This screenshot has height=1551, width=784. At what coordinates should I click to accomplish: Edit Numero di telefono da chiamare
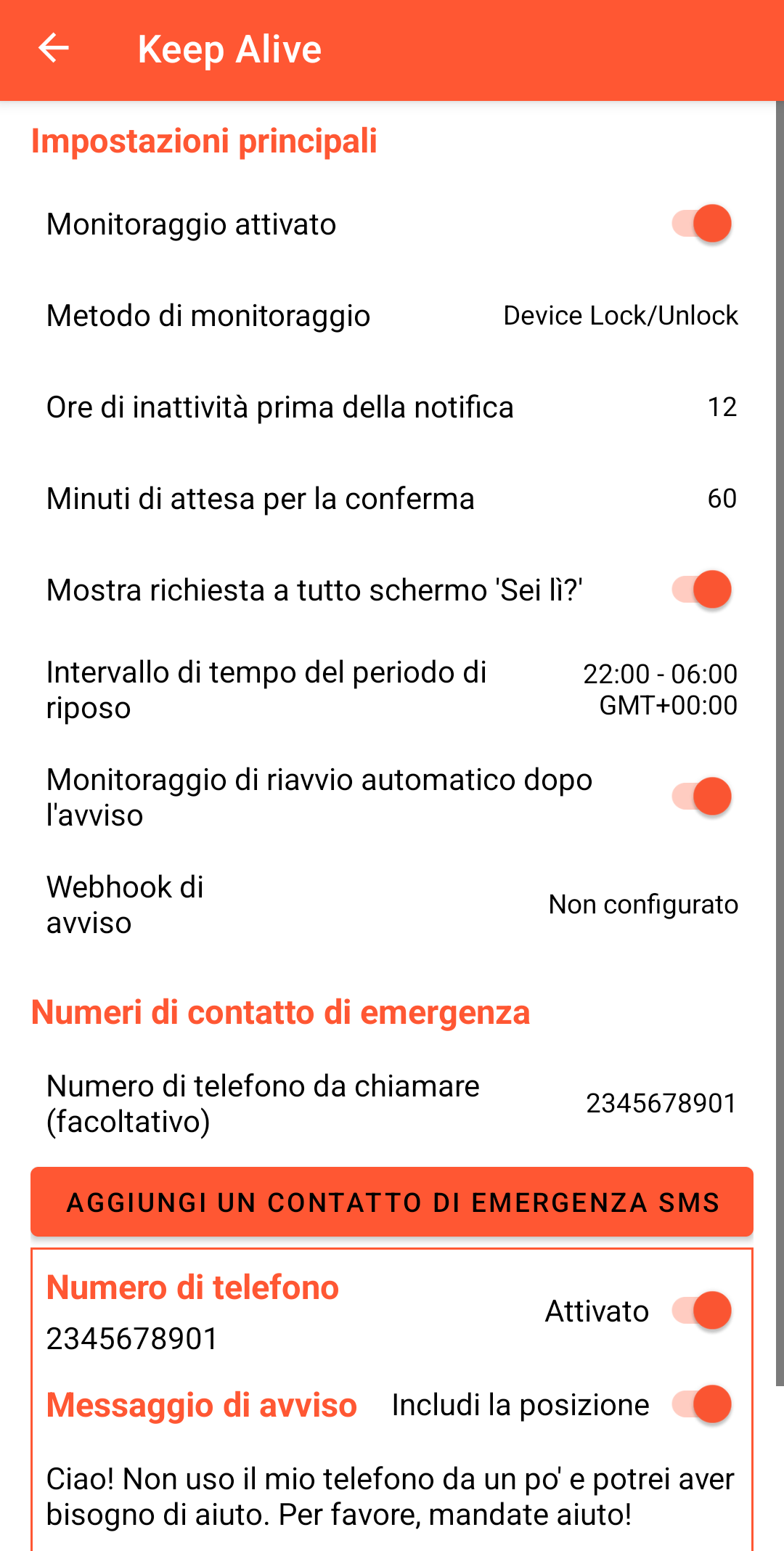392,1104
